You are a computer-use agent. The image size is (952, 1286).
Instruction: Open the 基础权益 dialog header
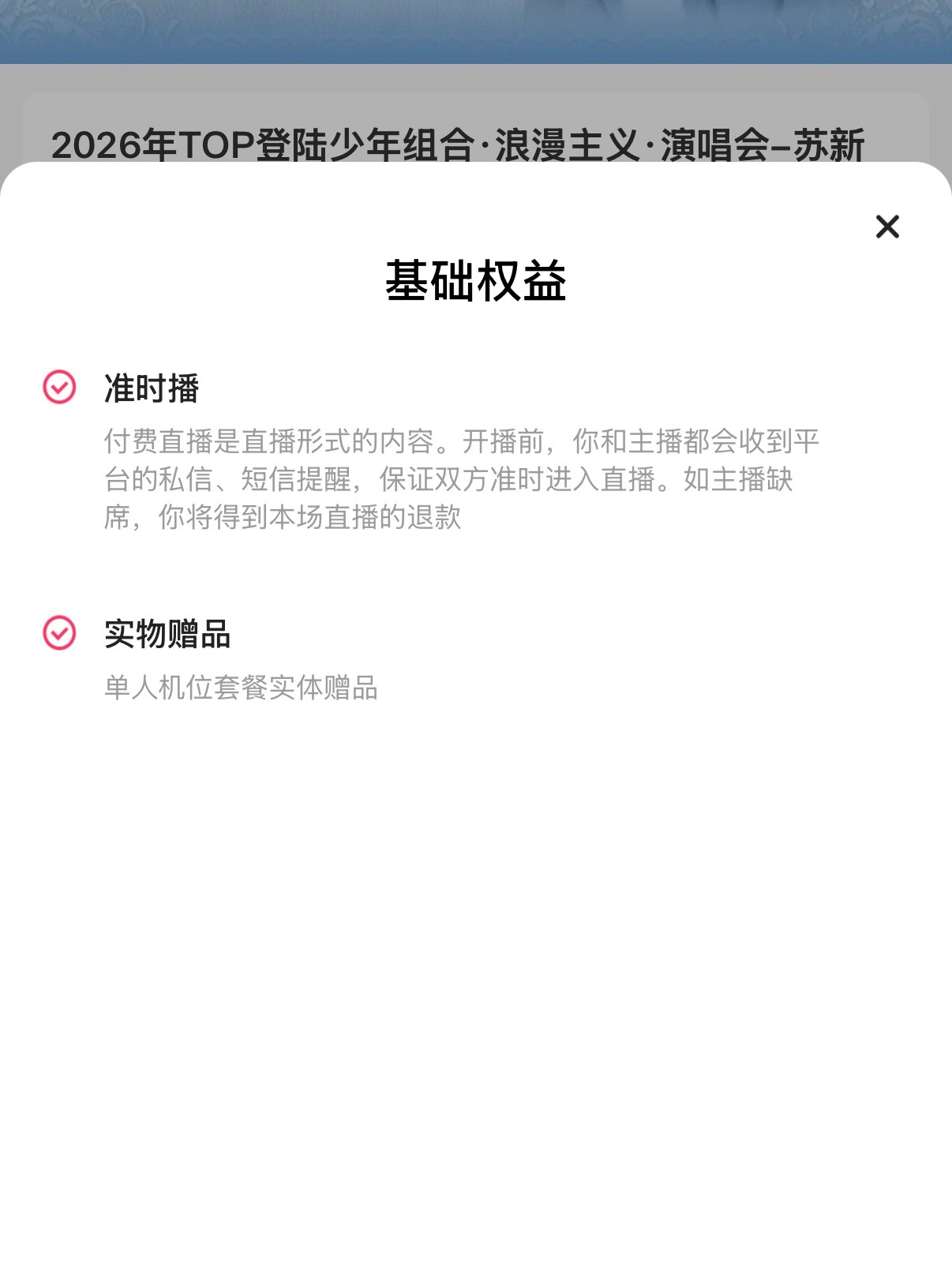click(x=475, y=280)
